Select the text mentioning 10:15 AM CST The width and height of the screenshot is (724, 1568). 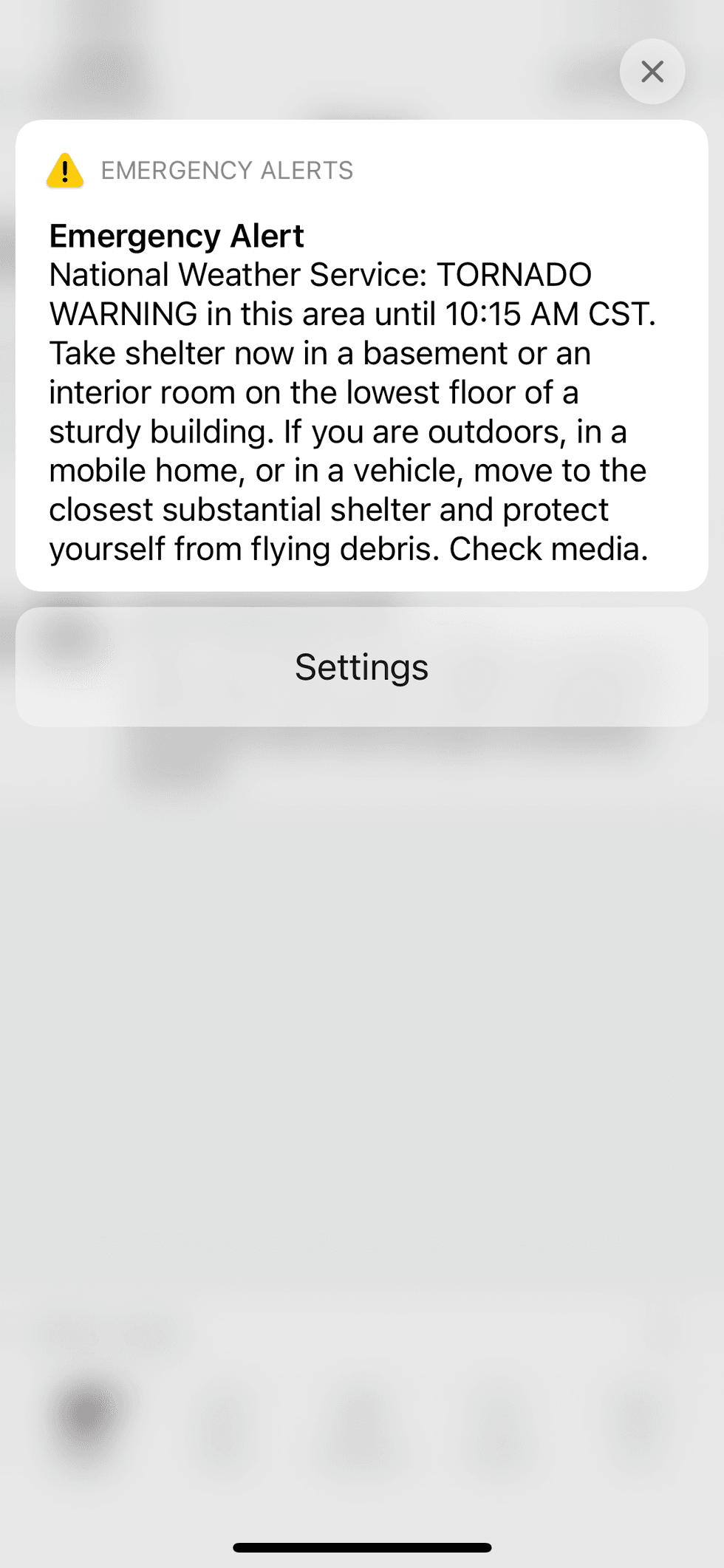point(550,313)
